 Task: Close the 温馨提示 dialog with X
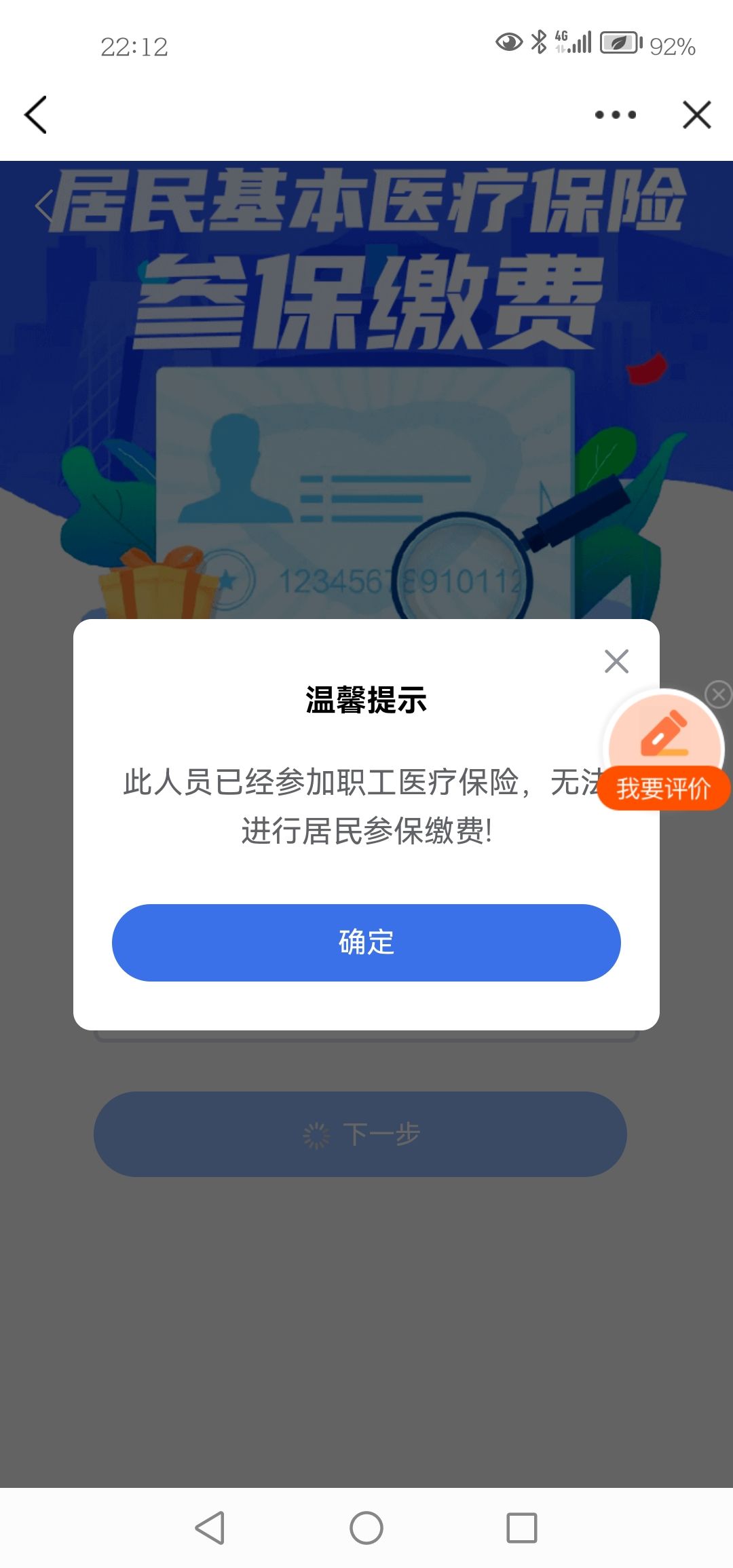tap(616, 660)
